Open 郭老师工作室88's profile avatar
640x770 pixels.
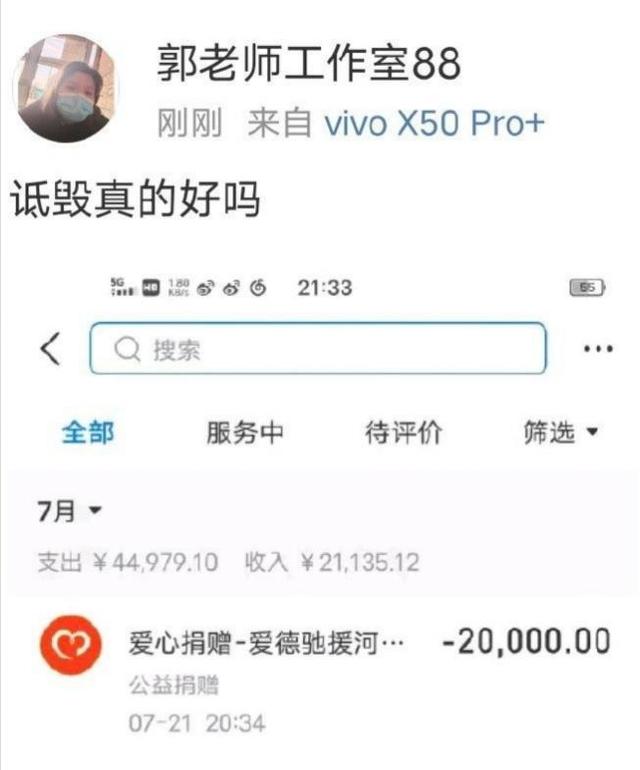click(x=66, y=88)
